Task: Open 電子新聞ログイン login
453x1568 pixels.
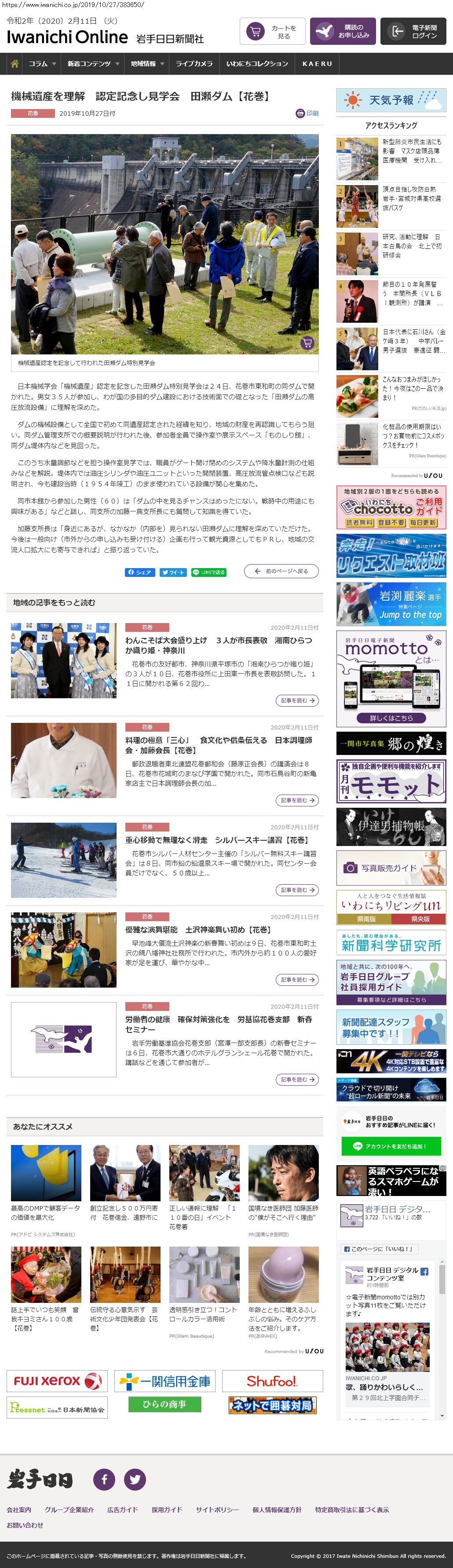Action: (413, 32)
